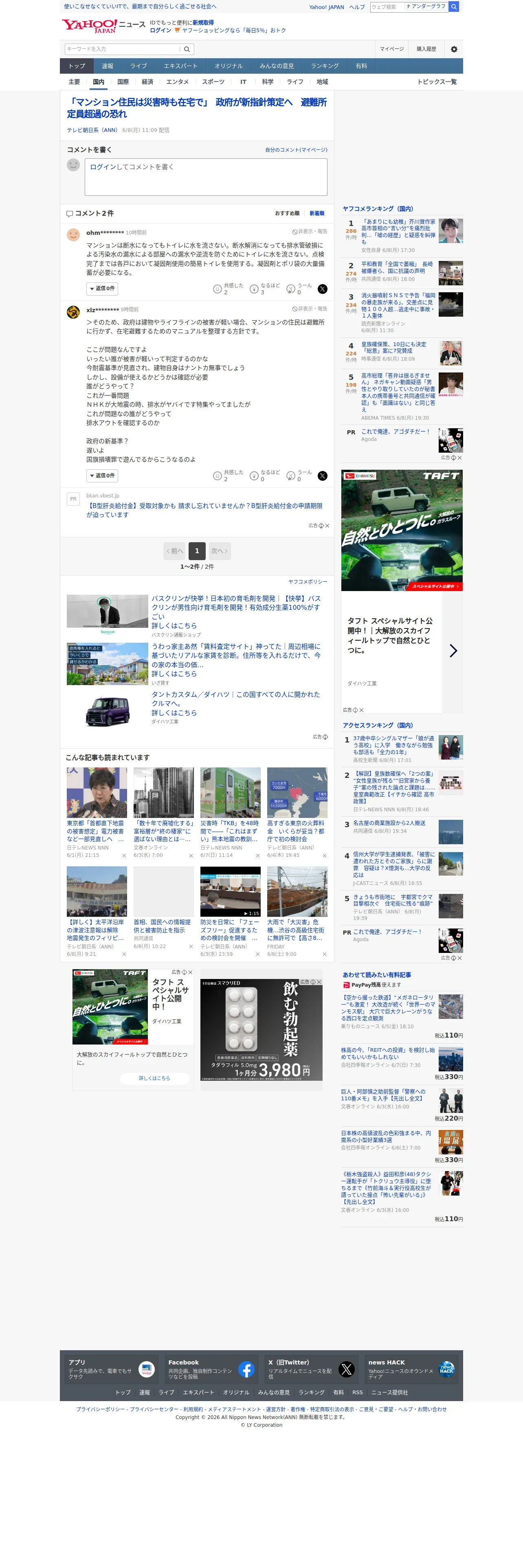Tap the keyword search magnifier icon
Viewport: 523px width, 1568px height.
[x=187, y=49]
